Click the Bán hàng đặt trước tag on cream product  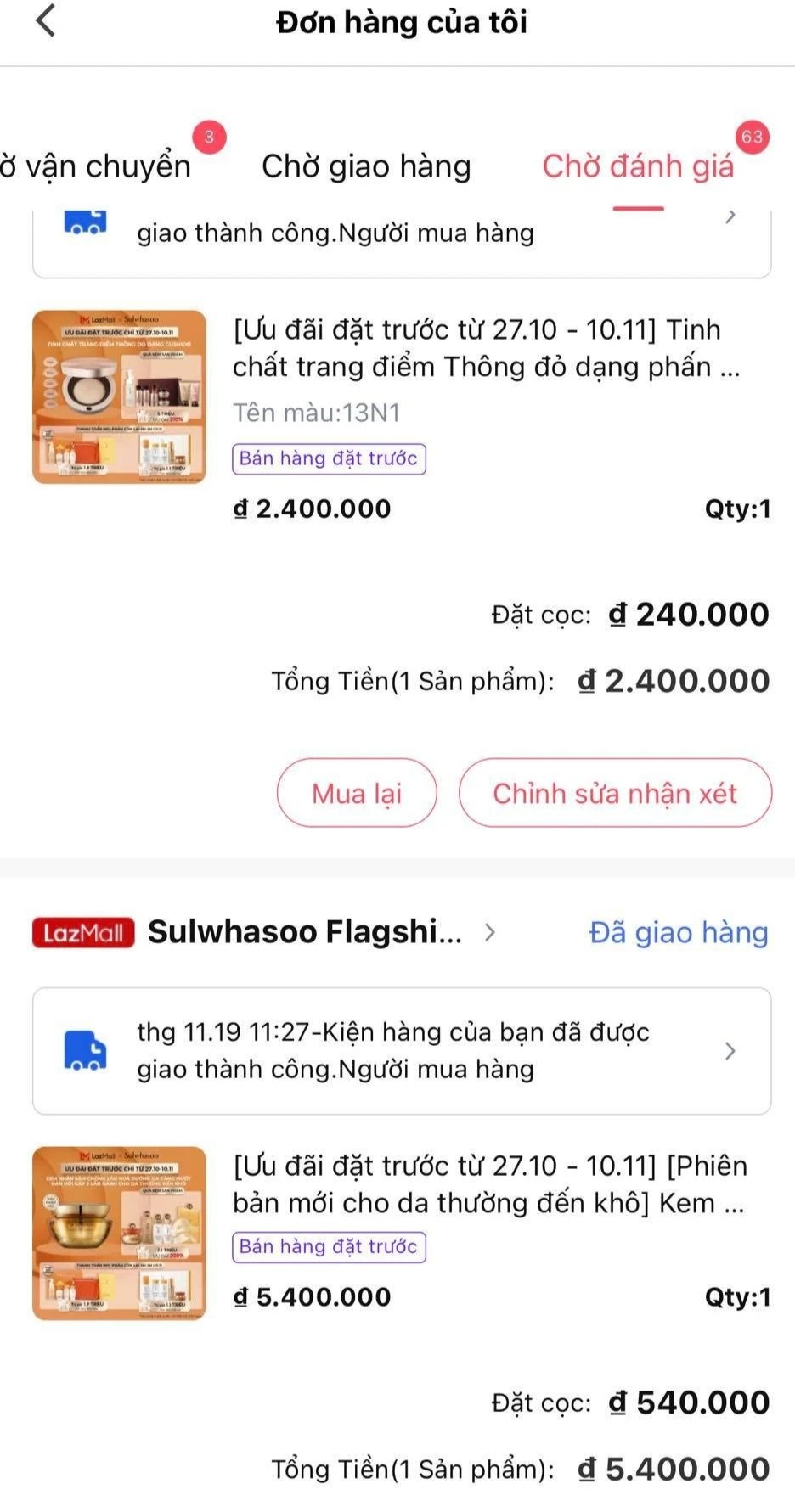click(329, 1246)
